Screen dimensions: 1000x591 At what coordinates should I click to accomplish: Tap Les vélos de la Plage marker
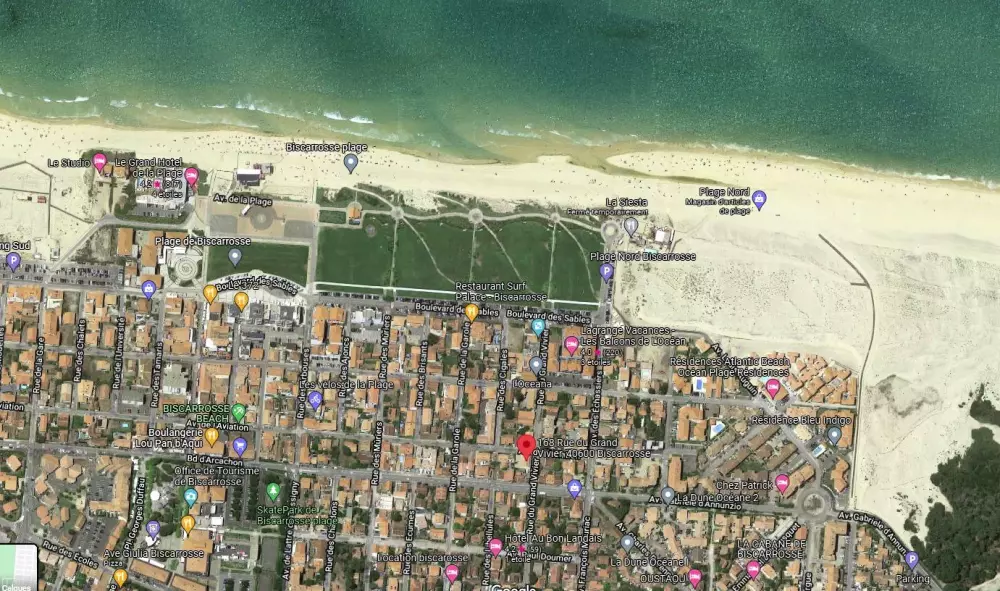315,400
